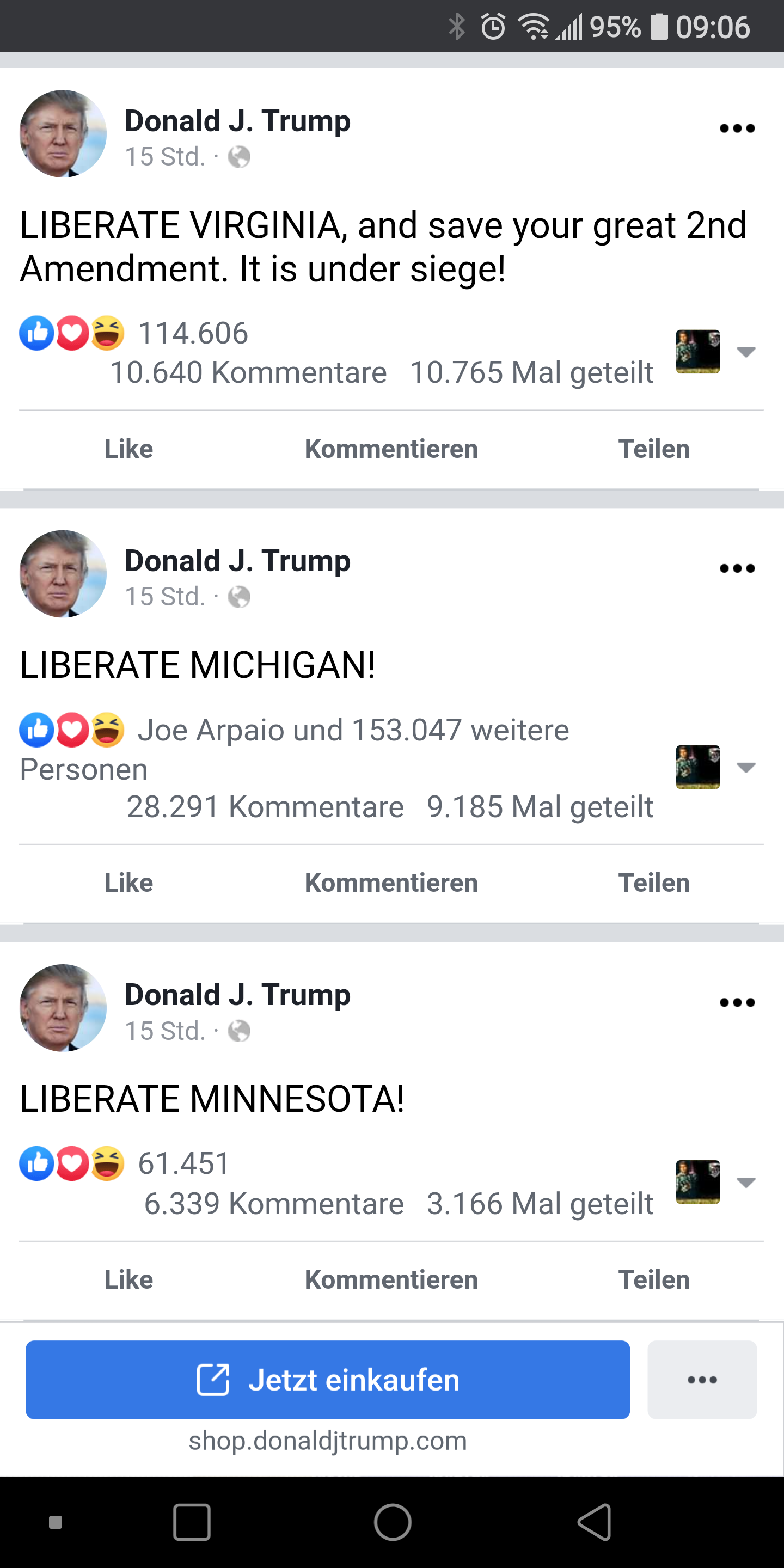The height and width of the screenshot is (1568, 784).
Task: Open more options beside Jetzt einkaufen
Action: pos(702,1380)
